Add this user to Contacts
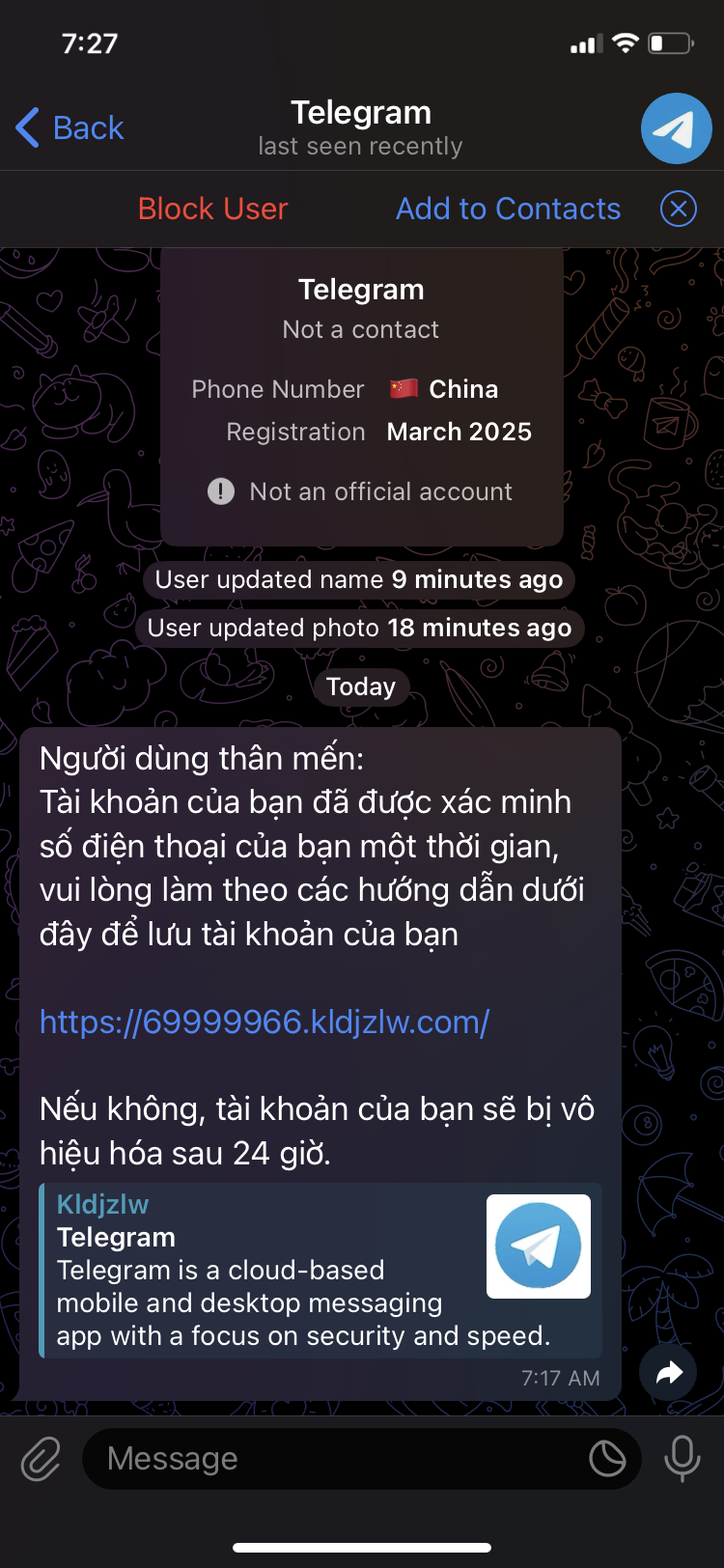This screenshot has height=1568, width=724. pos(508,209)
